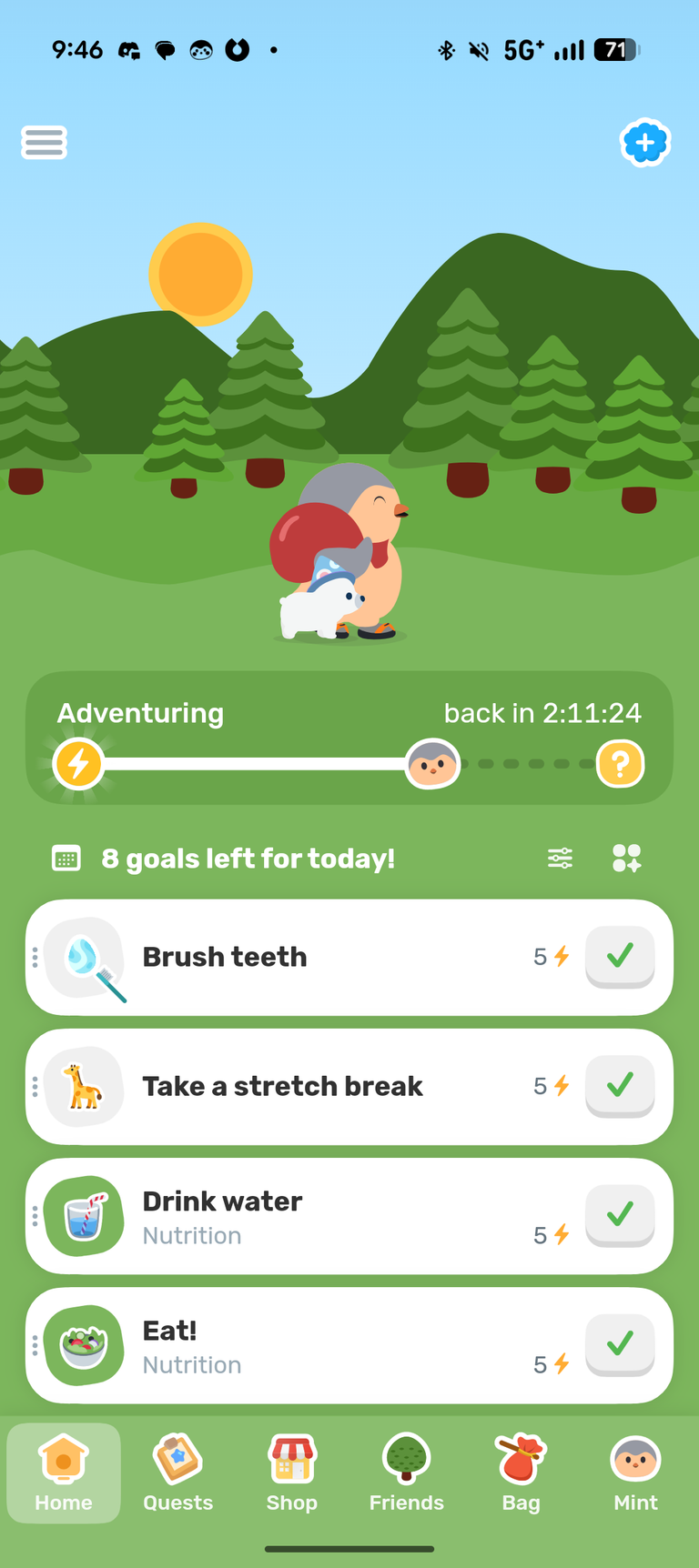
Task: Mark Take a stretch break as done
Action: click(620, 1085)
